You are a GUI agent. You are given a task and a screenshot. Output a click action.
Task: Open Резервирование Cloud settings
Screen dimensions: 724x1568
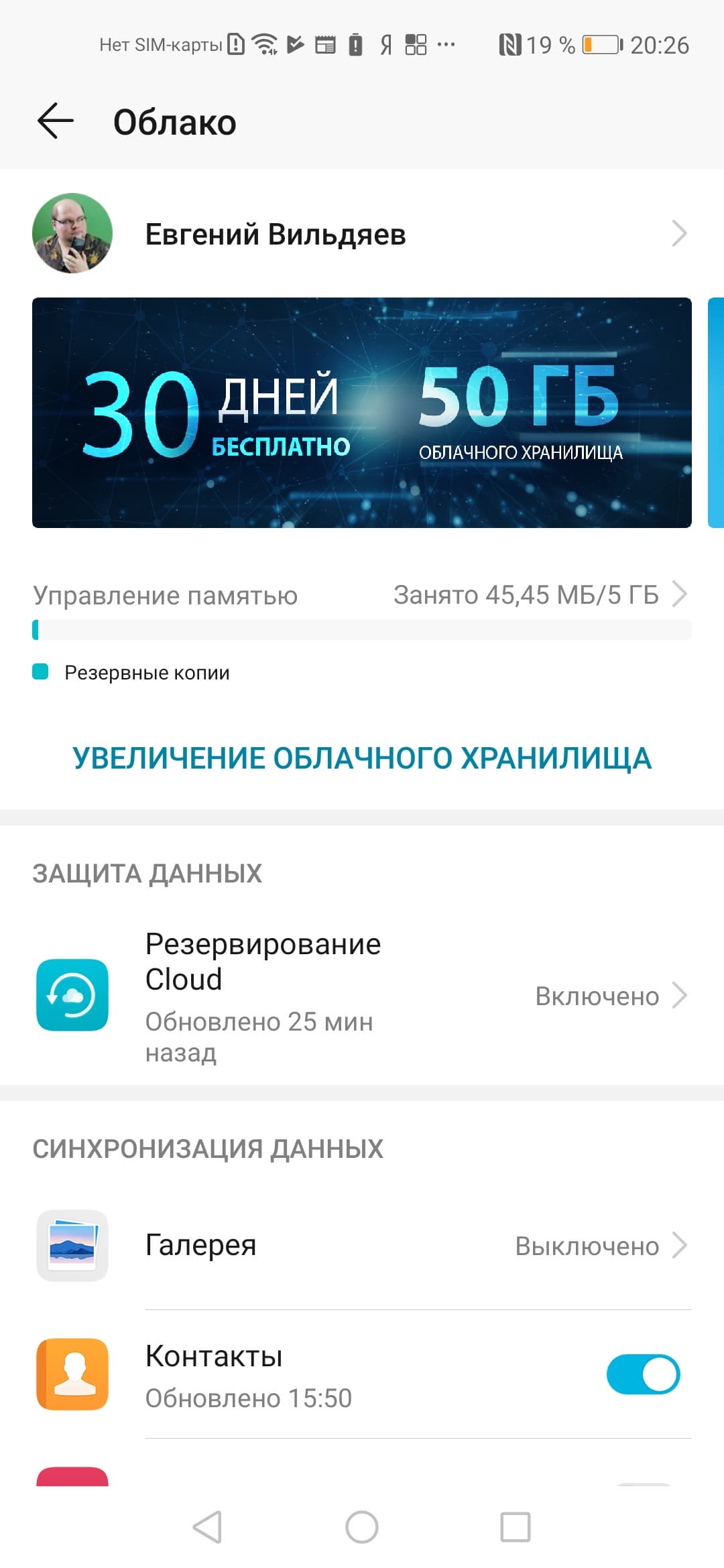(x=362, y=996)
